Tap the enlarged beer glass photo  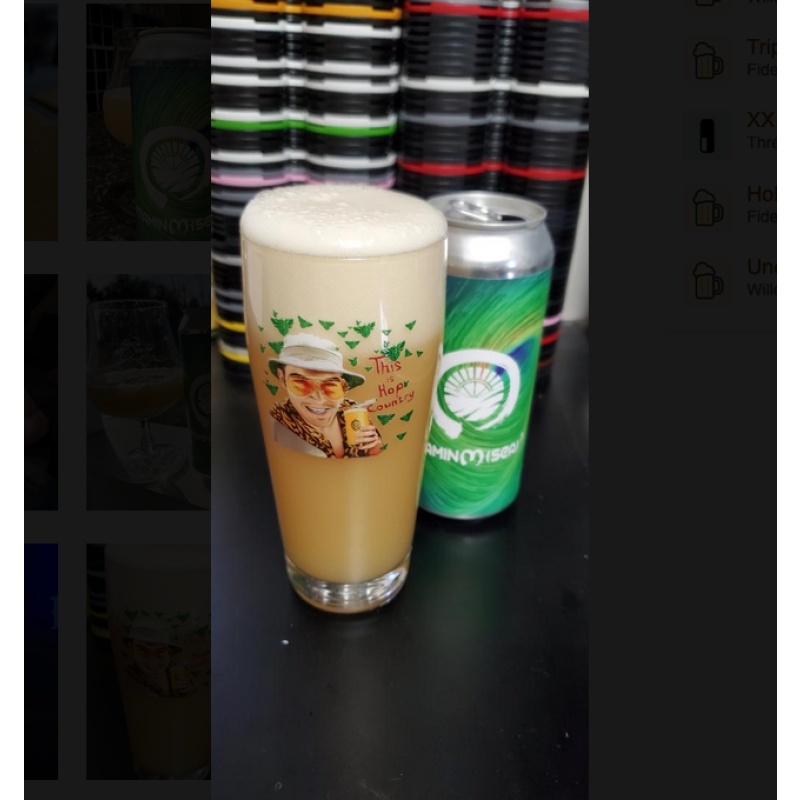pyautogui.click(x=400, y=400)
